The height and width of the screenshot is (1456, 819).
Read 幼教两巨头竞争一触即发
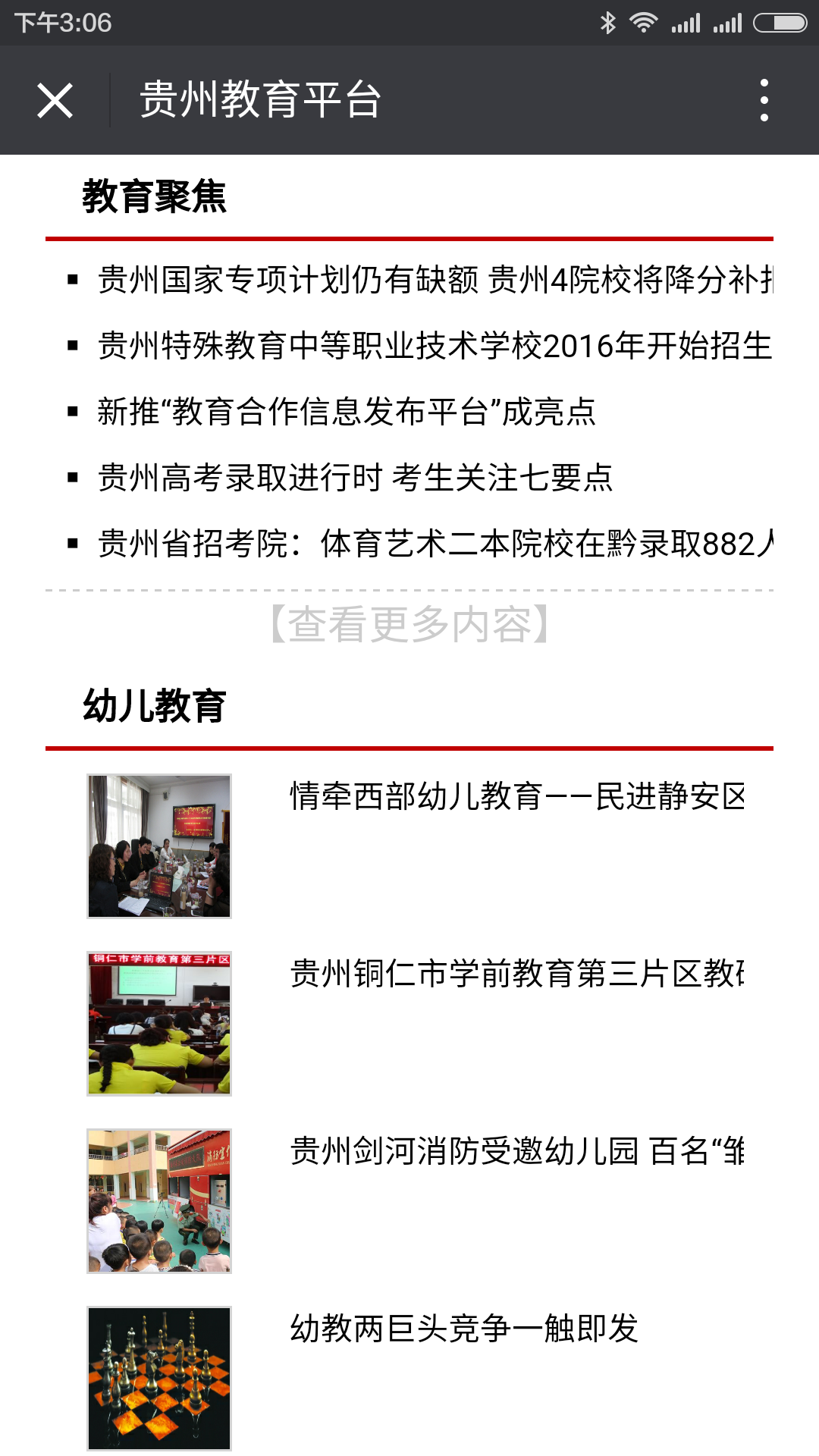(x=464, y=1329)
